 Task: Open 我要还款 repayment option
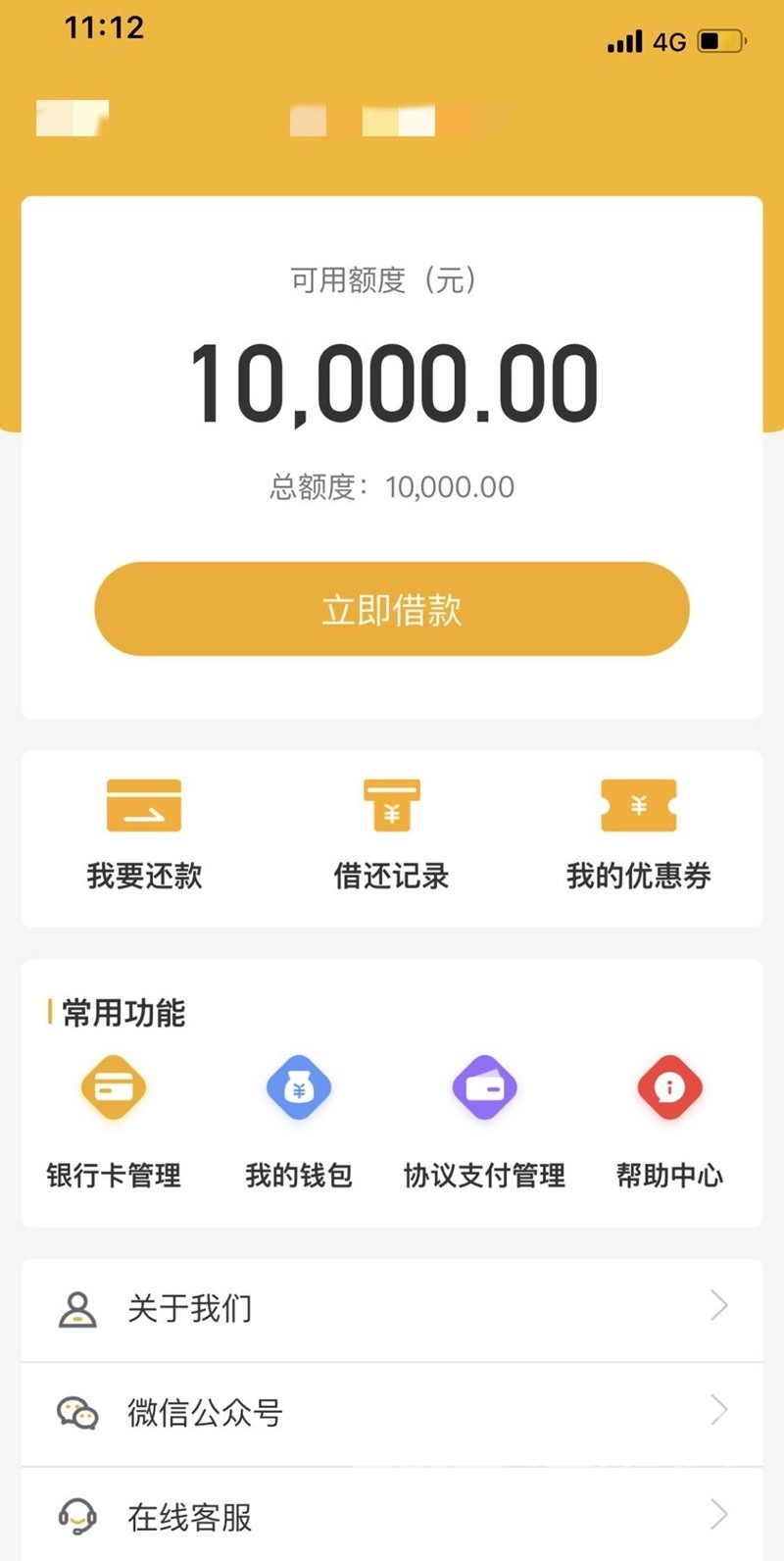144,834
